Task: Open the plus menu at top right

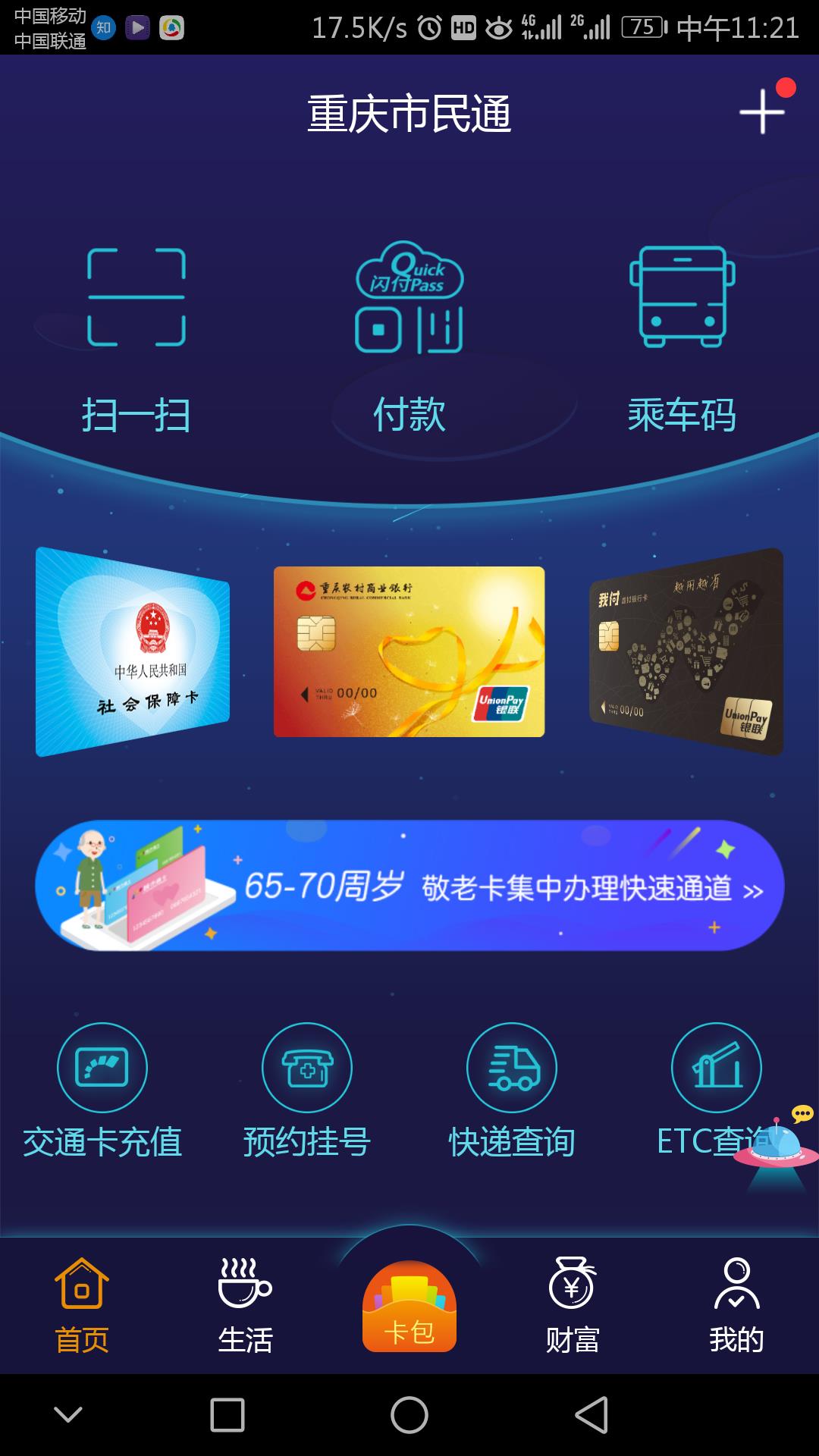Action: [x=761, y=112]
